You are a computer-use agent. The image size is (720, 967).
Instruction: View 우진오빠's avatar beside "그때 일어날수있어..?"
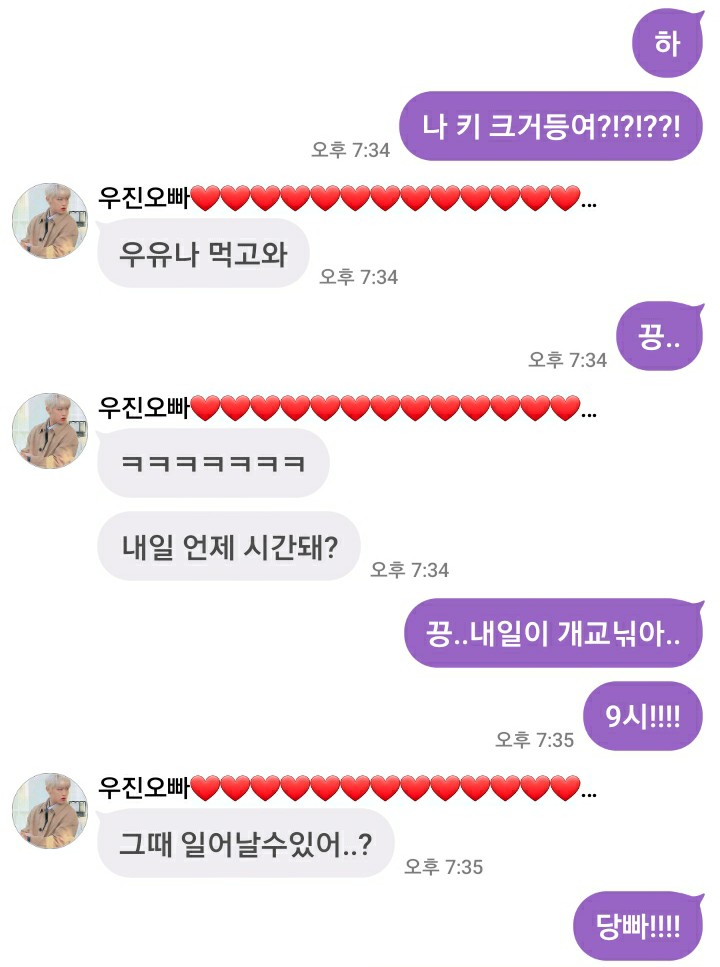(50, 811)
